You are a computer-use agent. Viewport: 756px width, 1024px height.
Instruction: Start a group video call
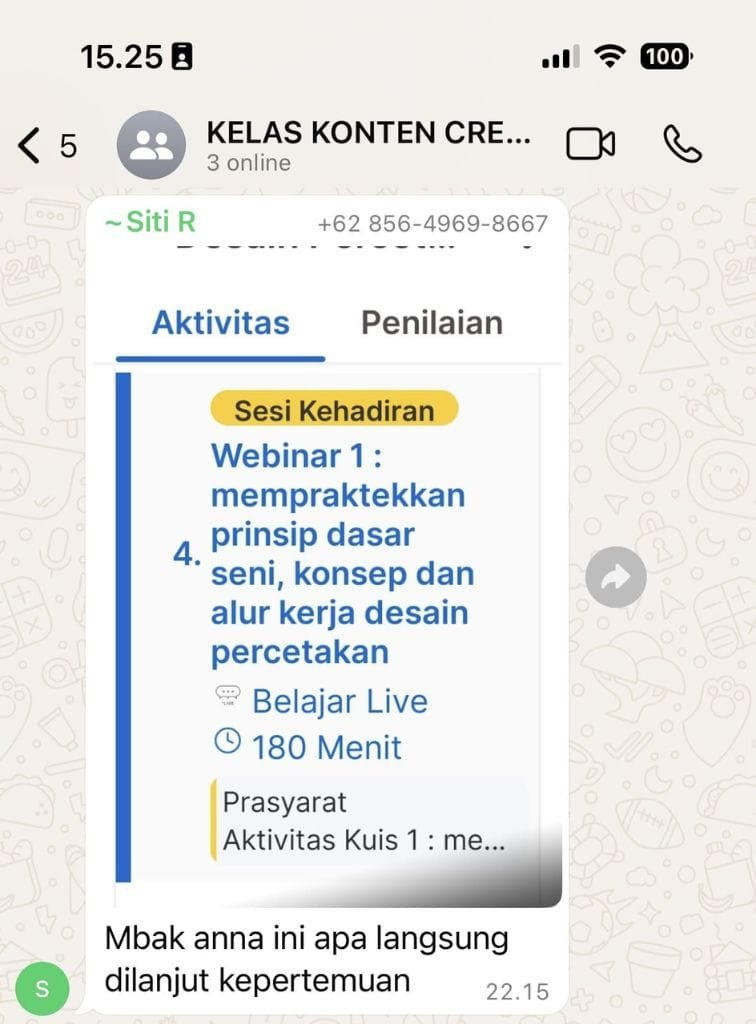(590, 145)
